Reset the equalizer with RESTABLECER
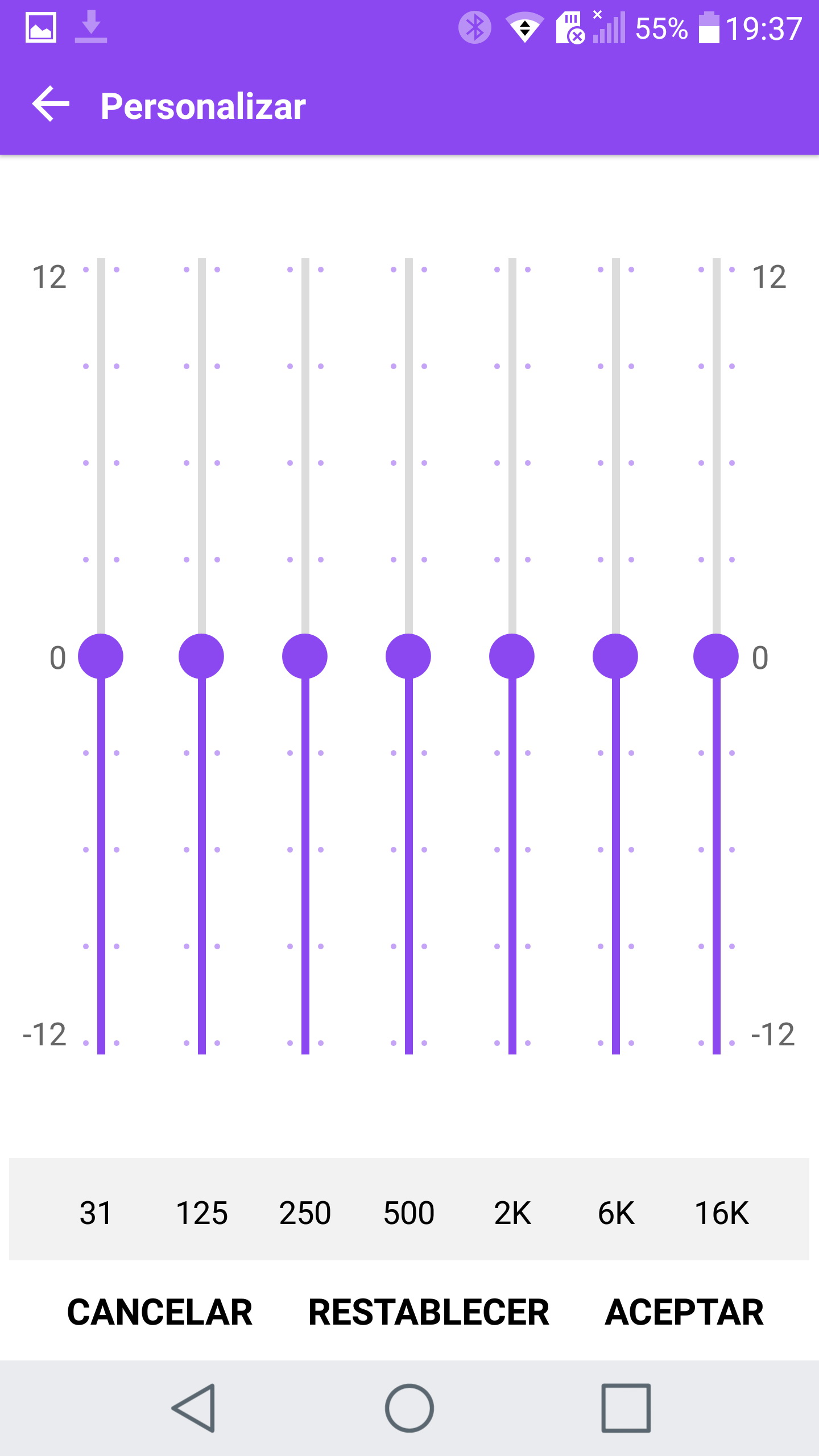The image size is (819, 1456). 429,1313
